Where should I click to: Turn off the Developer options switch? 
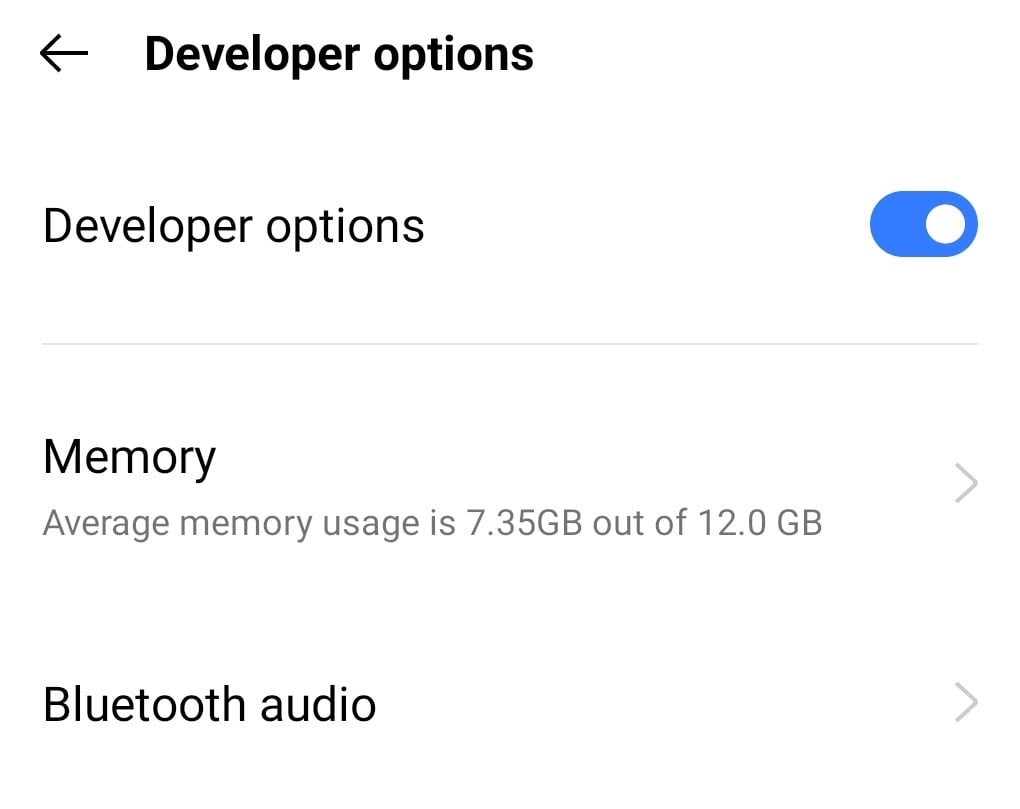click(x=922, y=224)
